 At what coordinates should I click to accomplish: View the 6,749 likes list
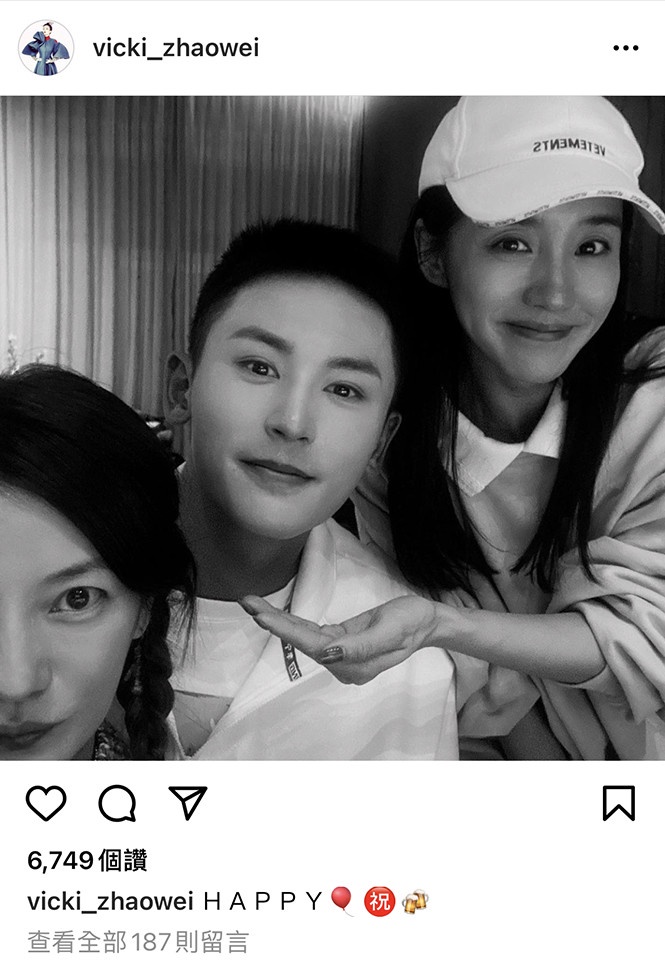tap(87, 860)
